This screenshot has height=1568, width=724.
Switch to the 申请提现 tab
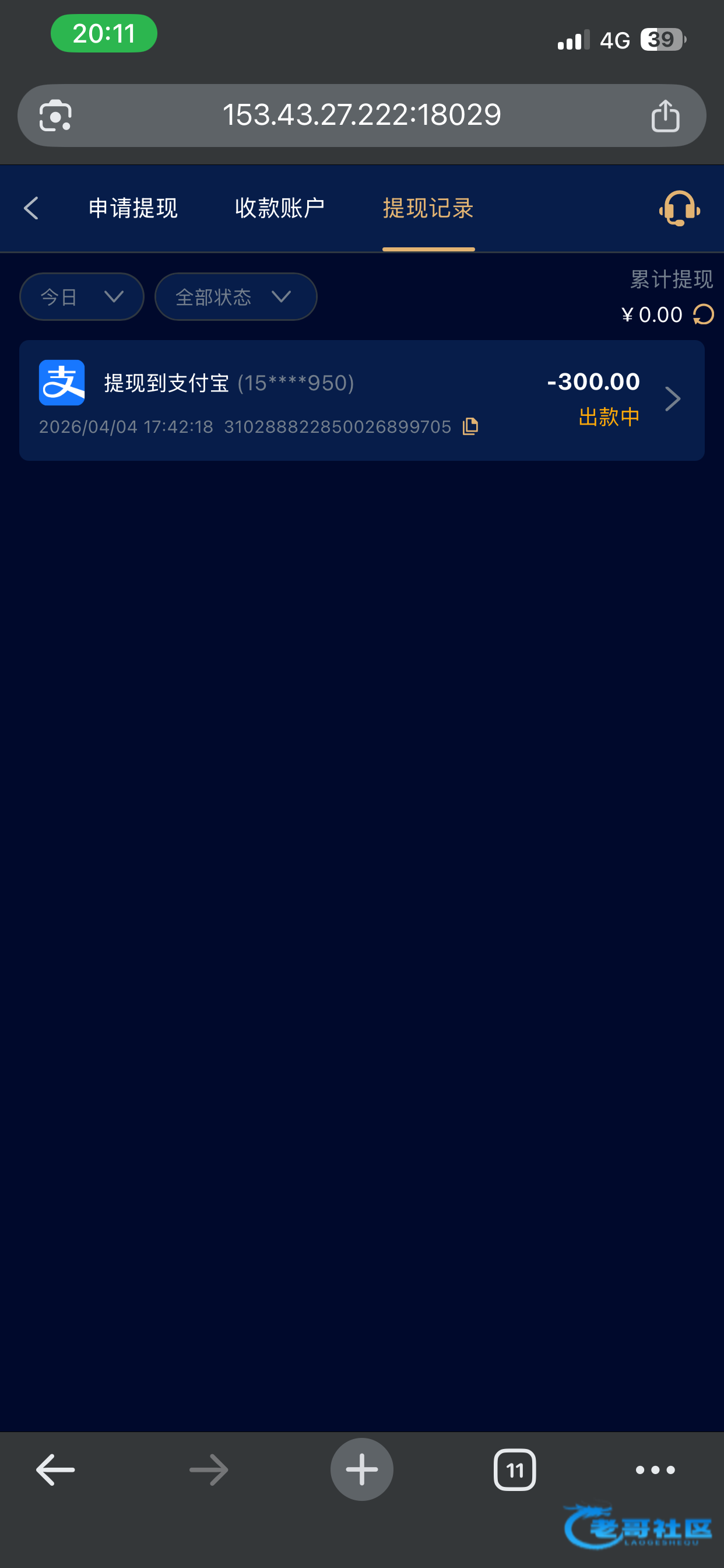pyautogui.click(x=133, y=208)
